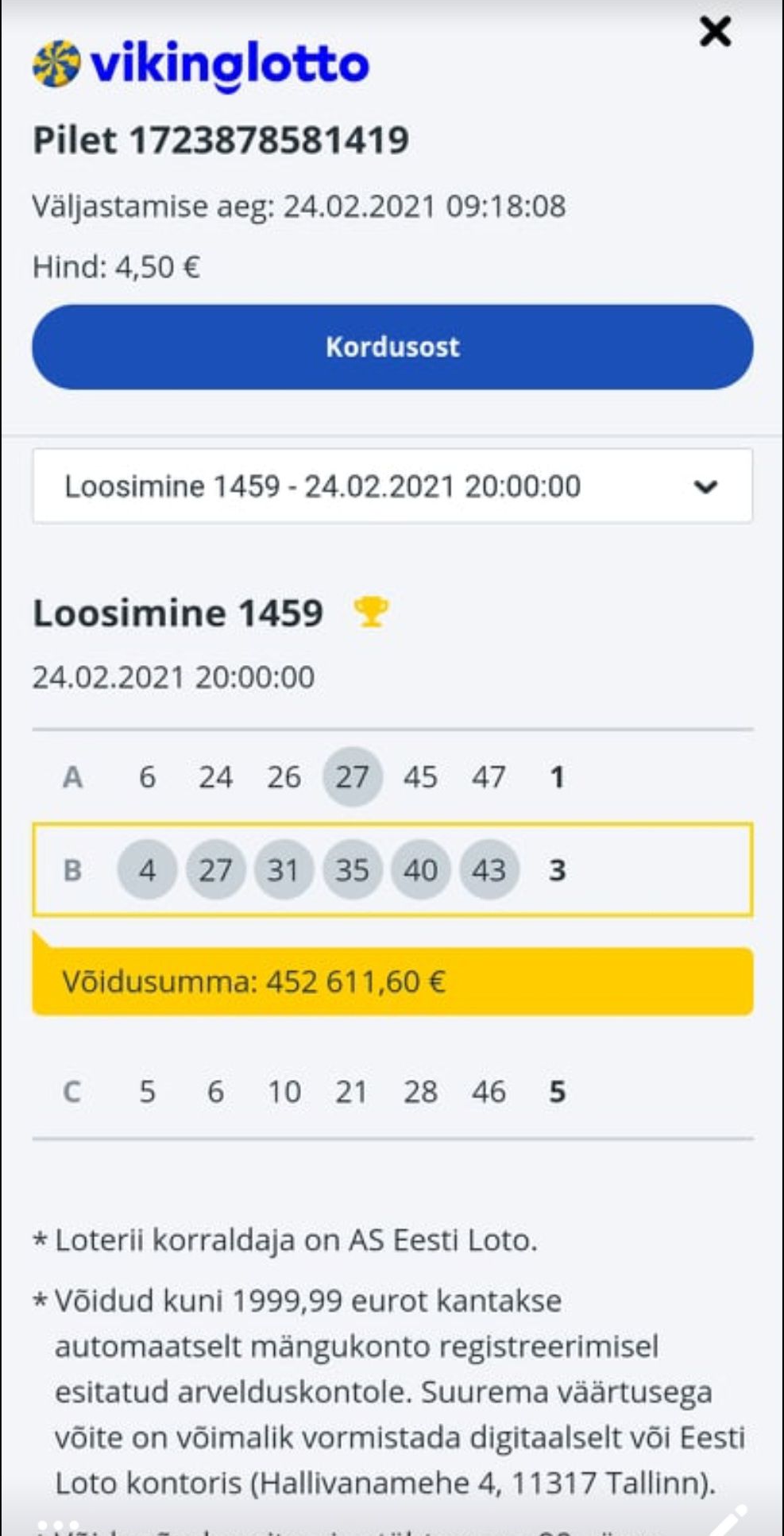Tap the Kordusost repeat purchase button
784x1536 pixels.
[392, 347]
